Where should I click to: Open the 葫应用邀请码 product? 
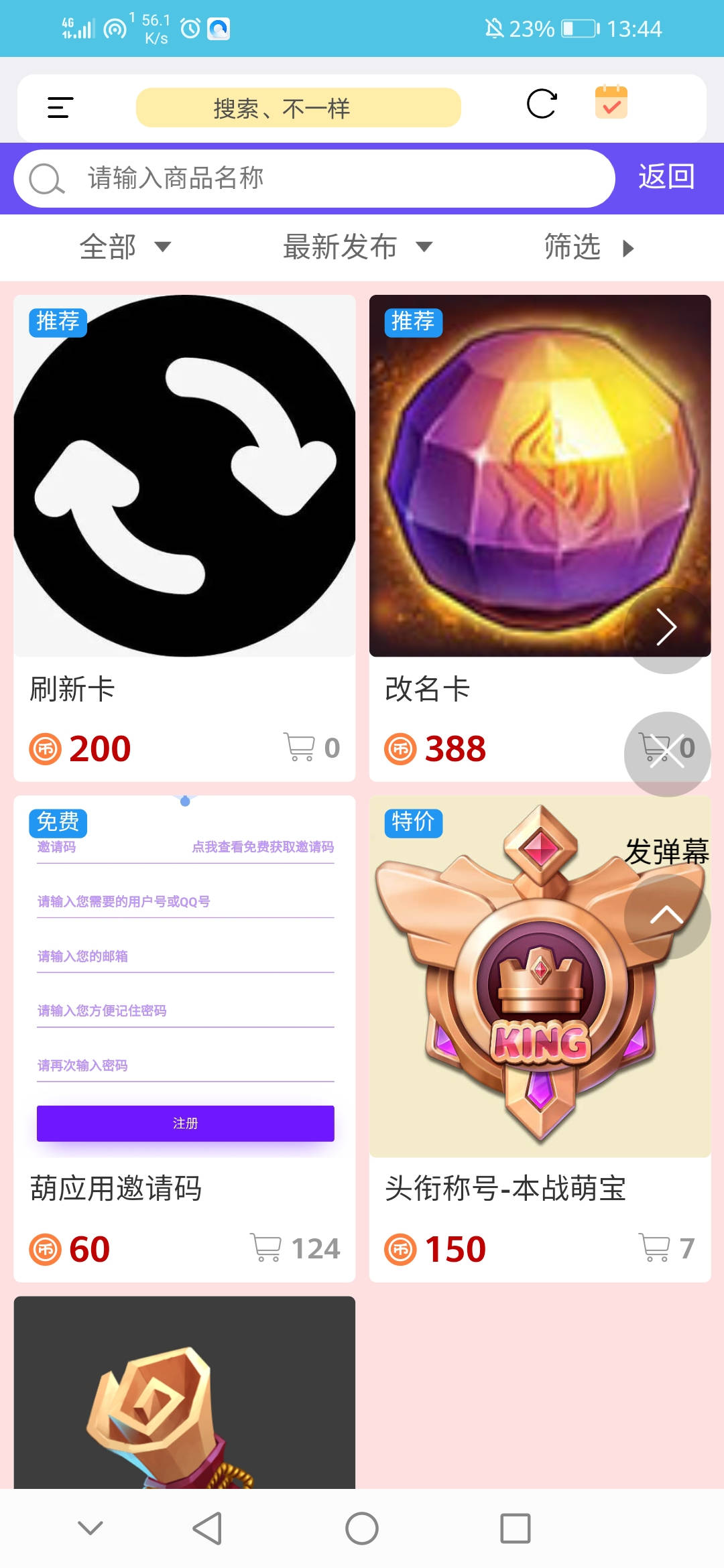pyautogui.click(x=184, y=1039)
